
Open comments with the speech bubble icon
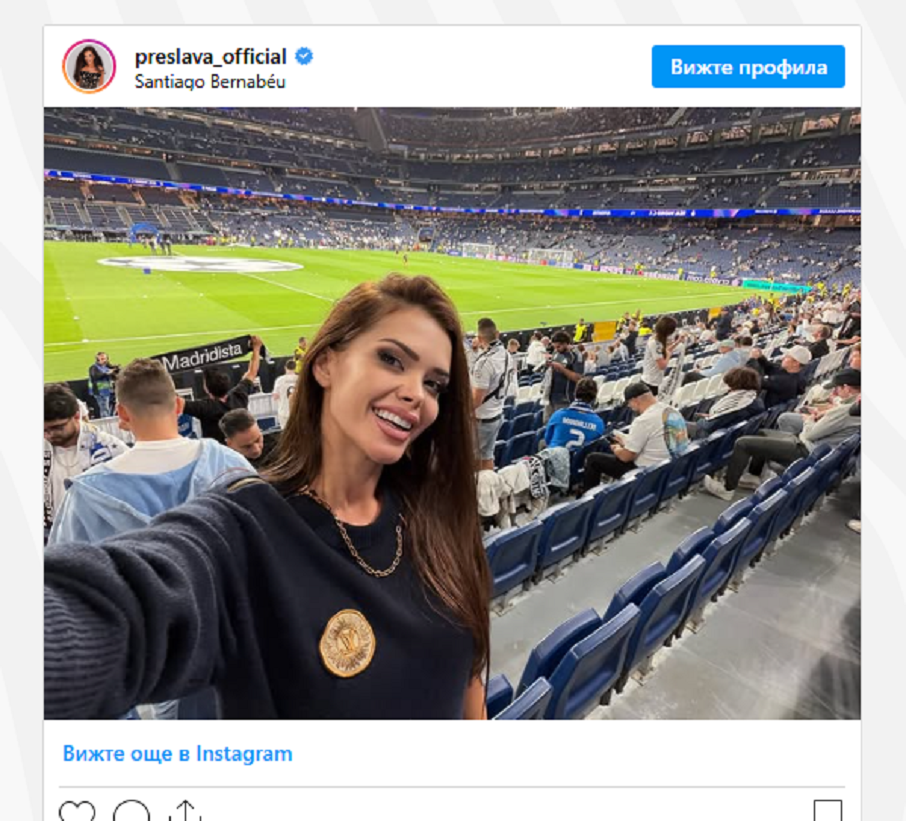(x=131, y=811)
